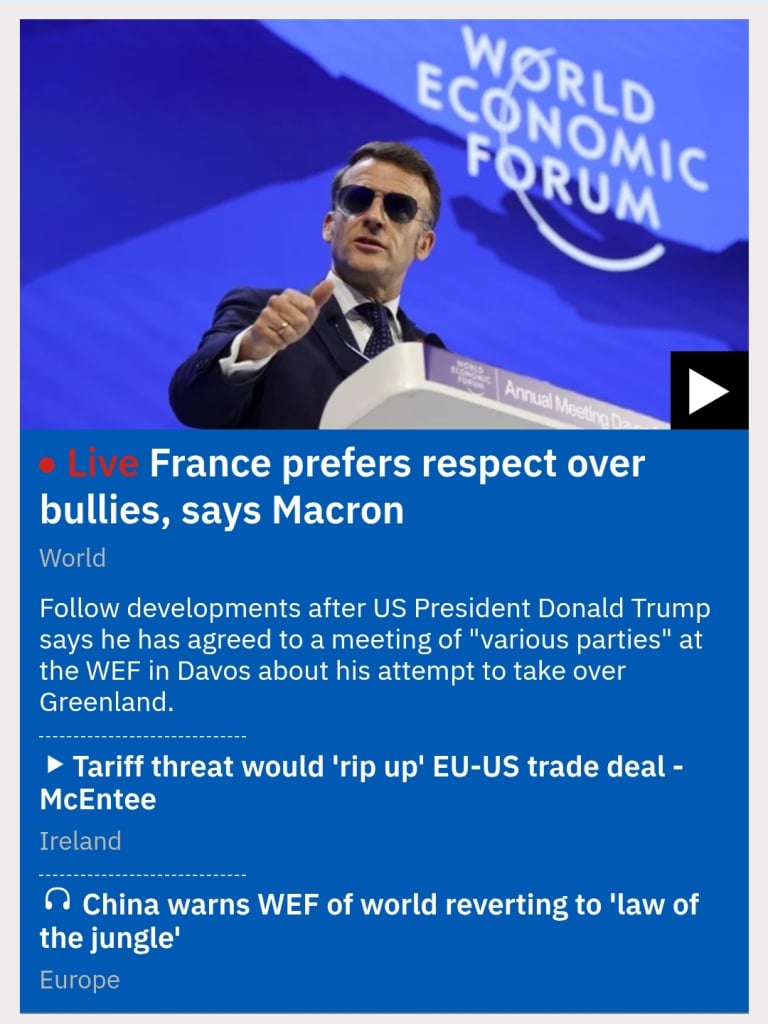
Task: Play the Macron live video
Action: pyautogui.click(x=708, y=391)
